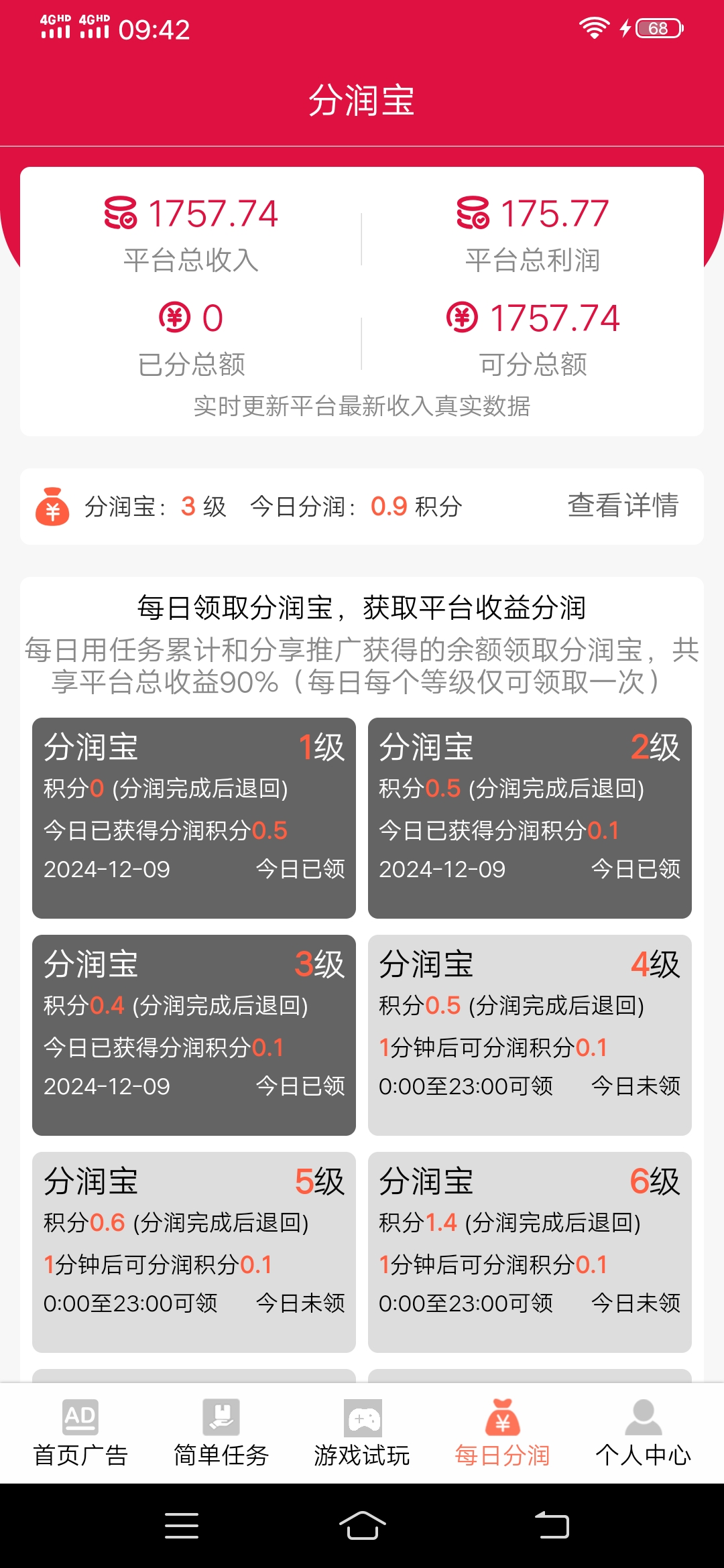Viewport: 724px width, 1568px height.
Task: Select the 每日分润 tab
Action: click(x=503, y=1433)
